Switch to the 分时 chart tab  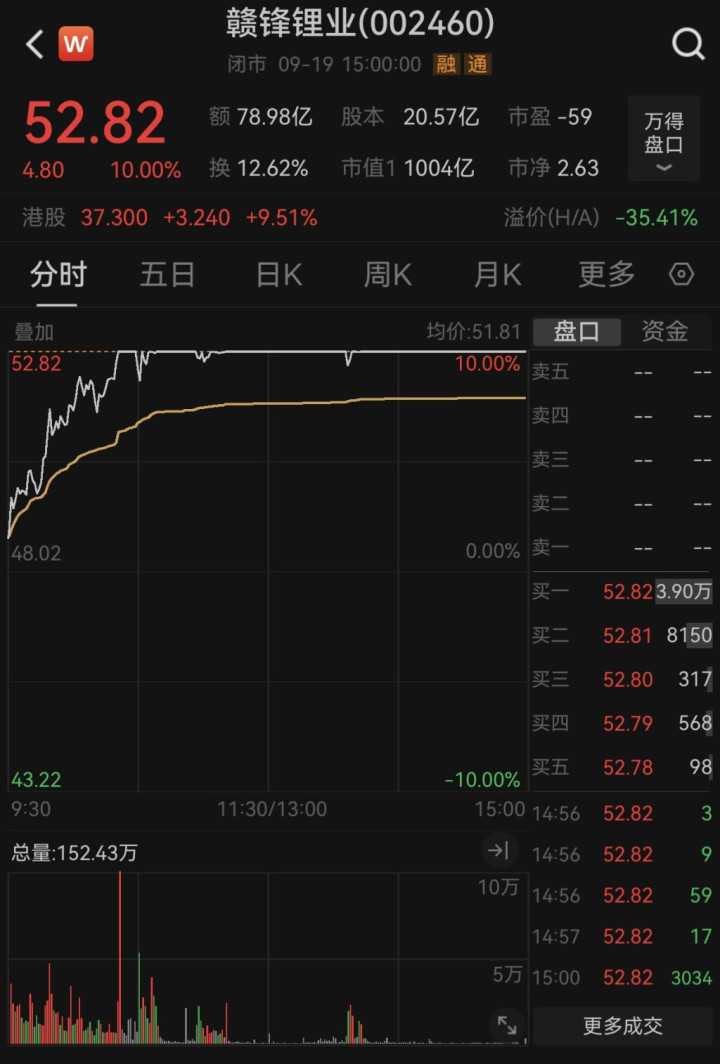tap(58, 274)
